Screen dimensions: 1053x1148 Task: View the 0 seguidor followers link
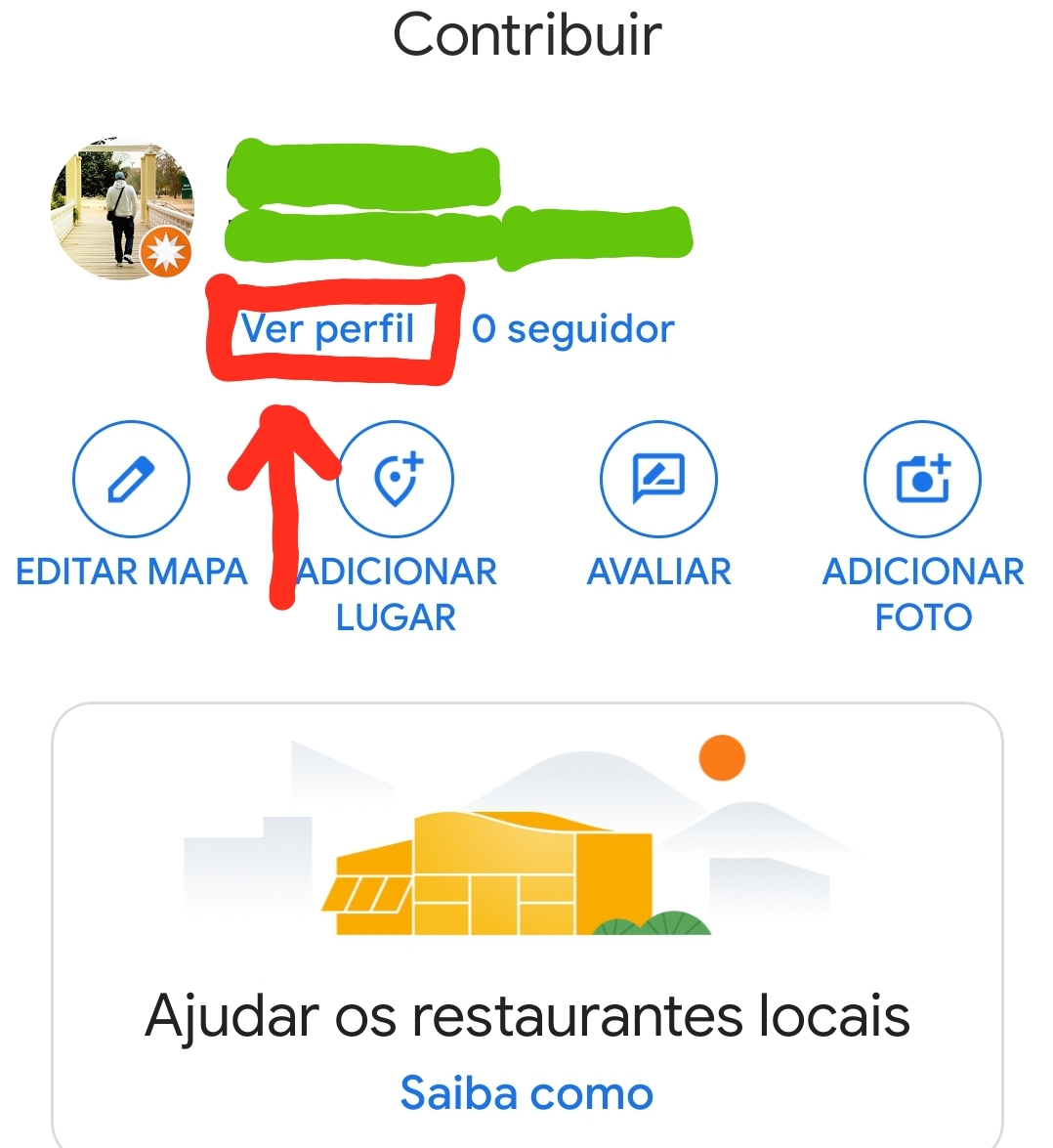click(572, 329)
